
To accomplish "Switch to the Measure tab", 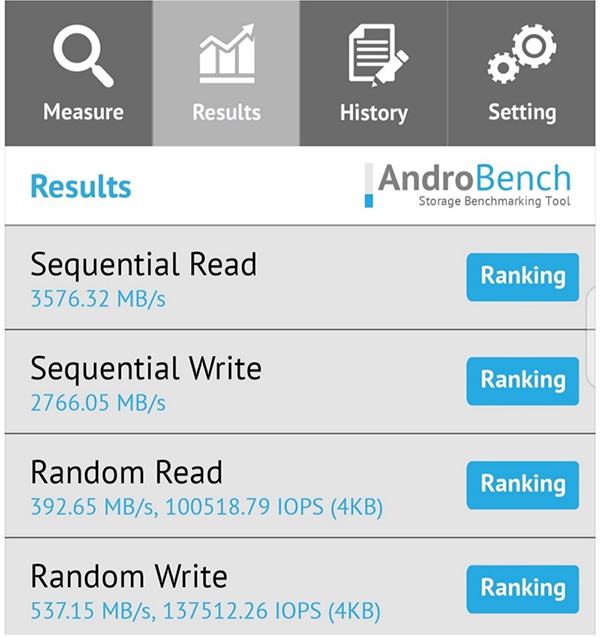I will (x=82, y=74).
